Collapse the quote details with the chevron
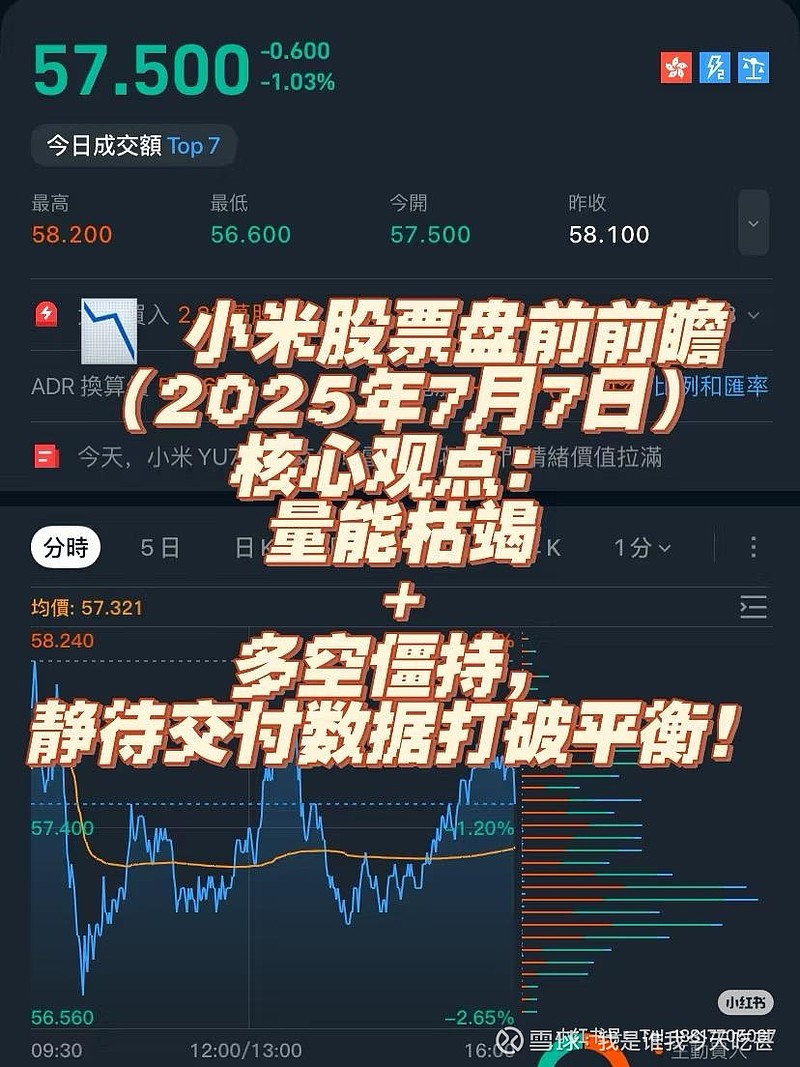This screenshot has width=800, height=1067. point(753,223)
